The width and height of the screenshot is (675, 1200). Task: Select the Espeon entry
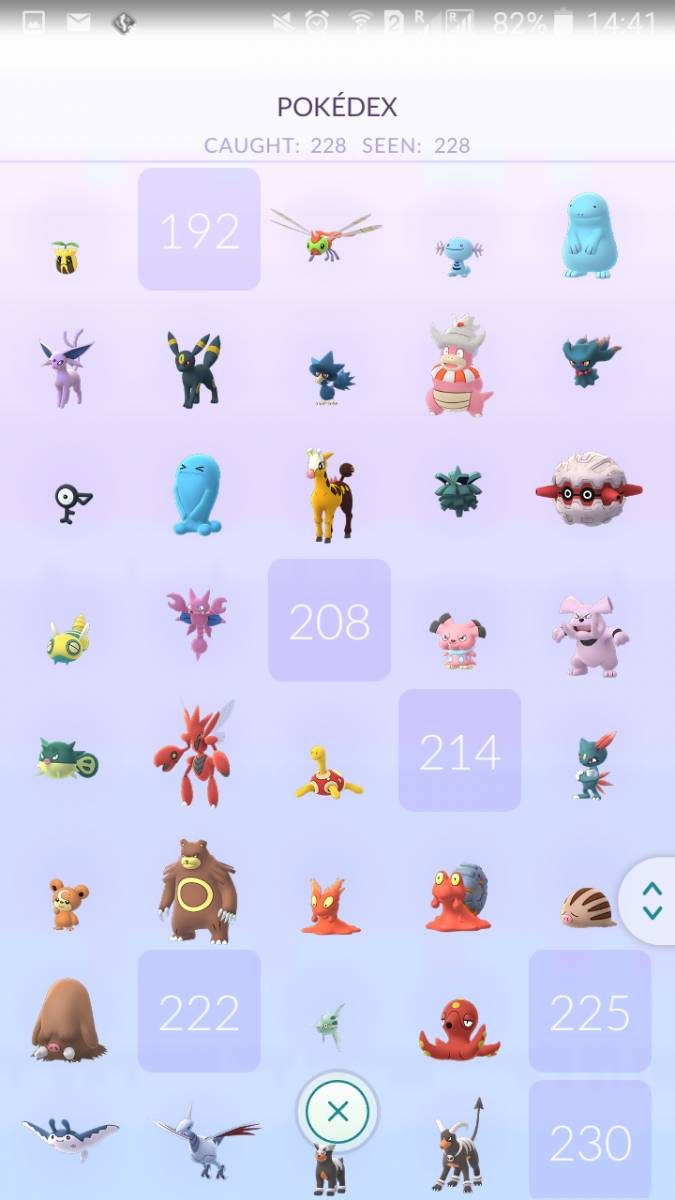[65, 369]
